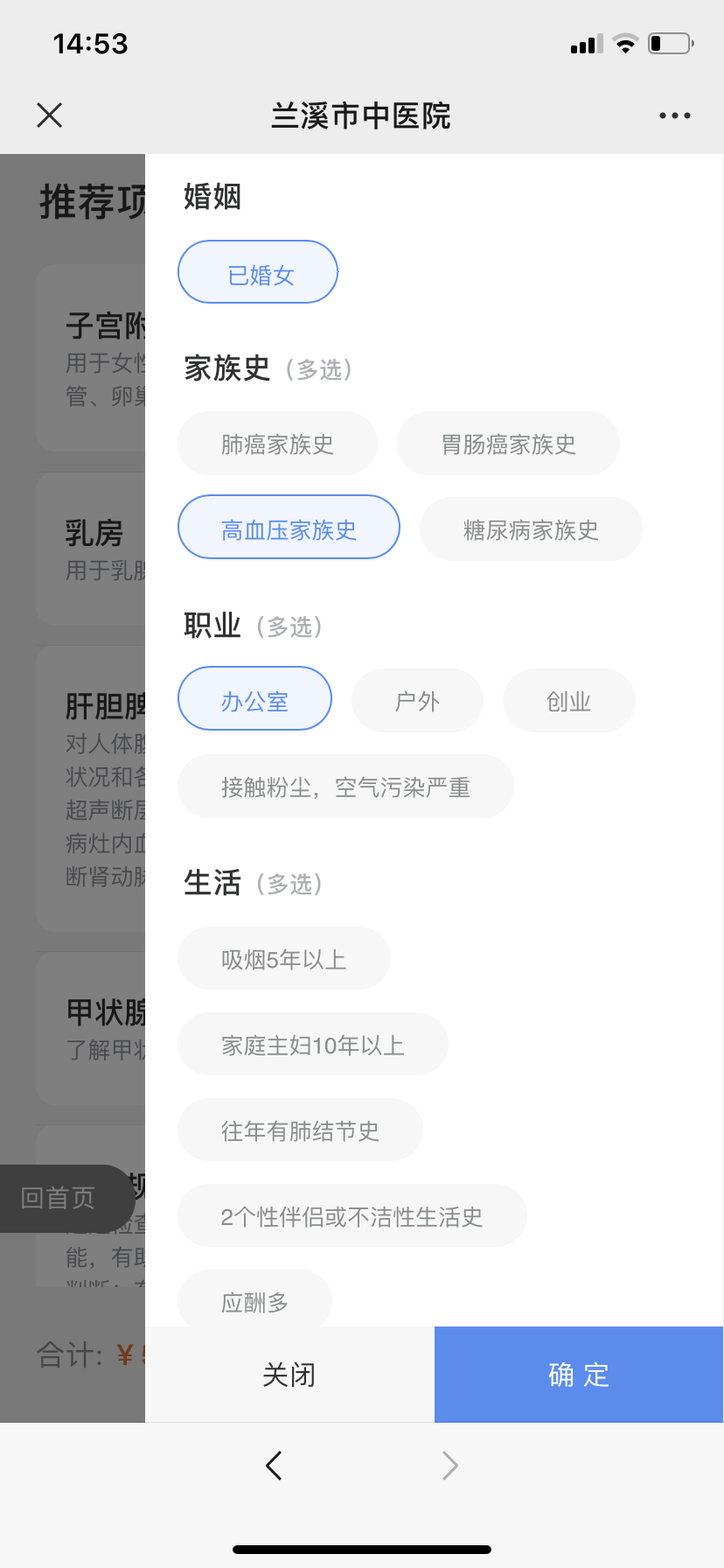Select 接触粉尘，空气污染严重 chip

(345, 787)
